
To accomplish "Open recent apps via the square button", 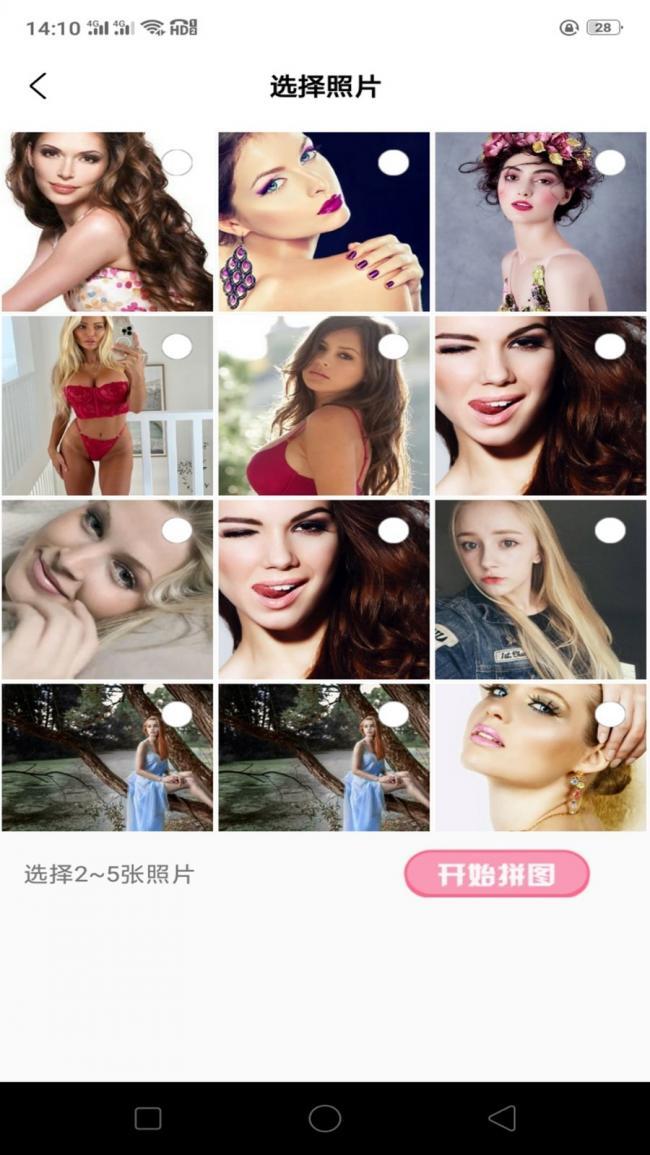I will tap(148, 1118).
